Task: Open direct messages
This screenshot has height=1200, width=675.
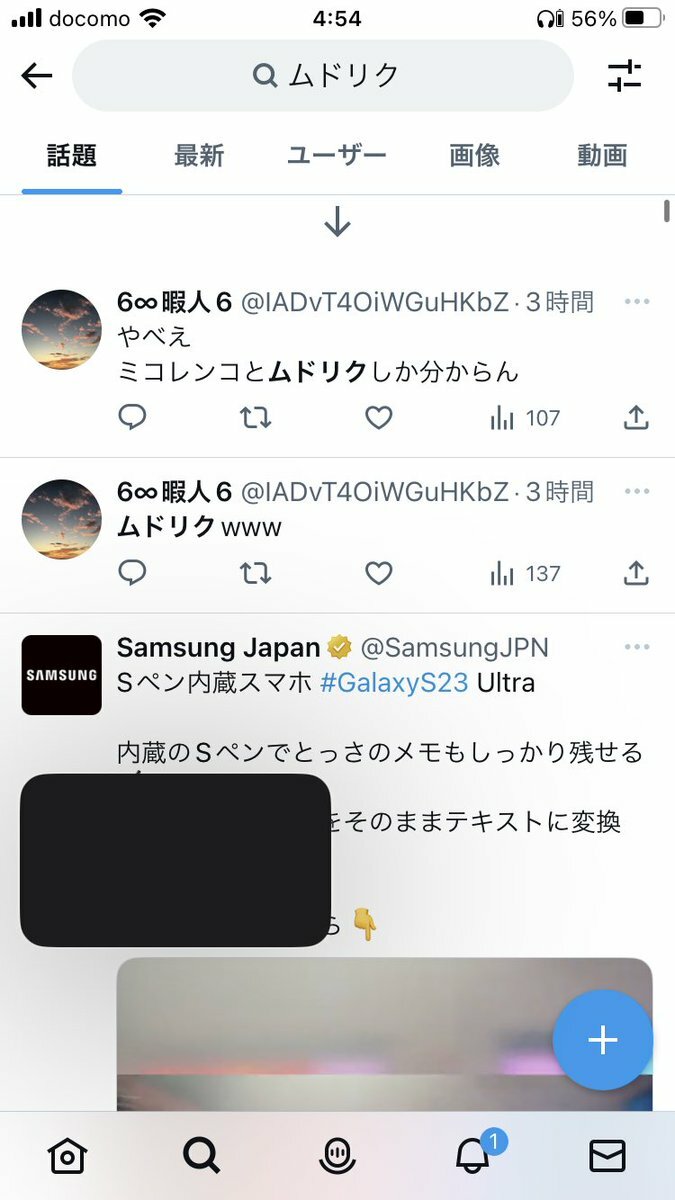Action: click(x=607, y=1156)
